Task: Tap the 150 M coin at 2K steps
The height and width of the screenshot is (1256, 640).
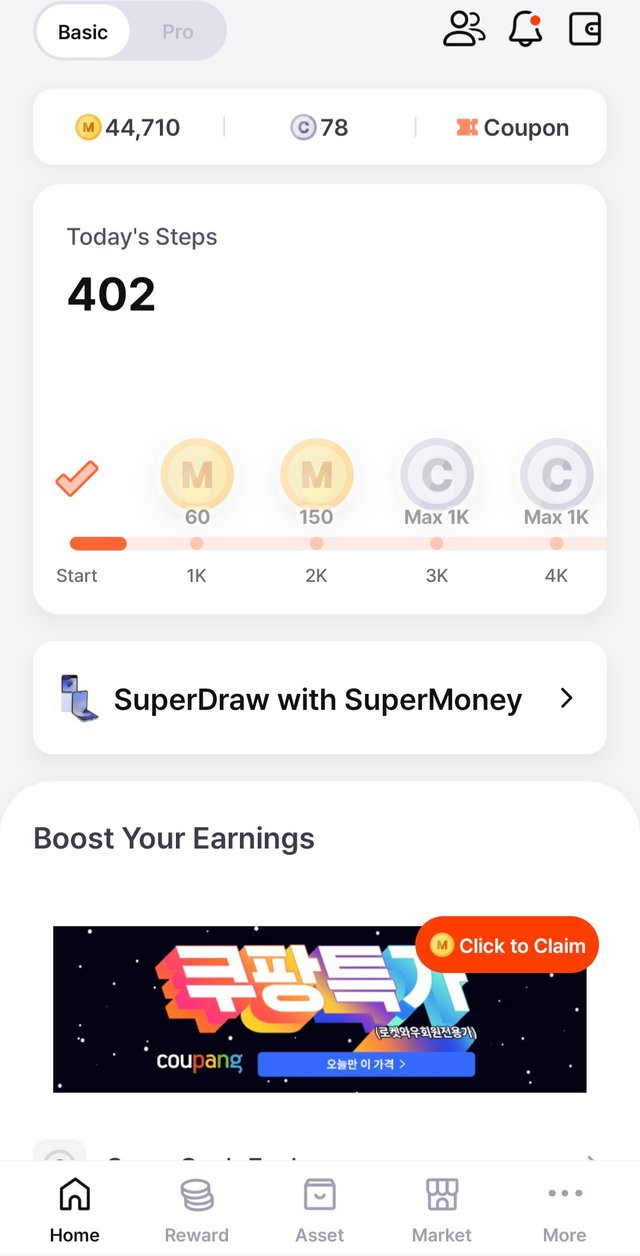Action: click(x=317, y=475)
